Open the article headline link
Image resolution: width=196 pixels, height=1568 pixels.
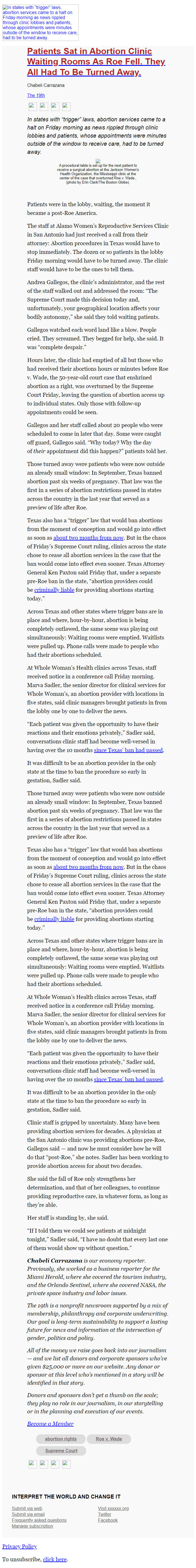pyautogui.click(x=95, y=61)
